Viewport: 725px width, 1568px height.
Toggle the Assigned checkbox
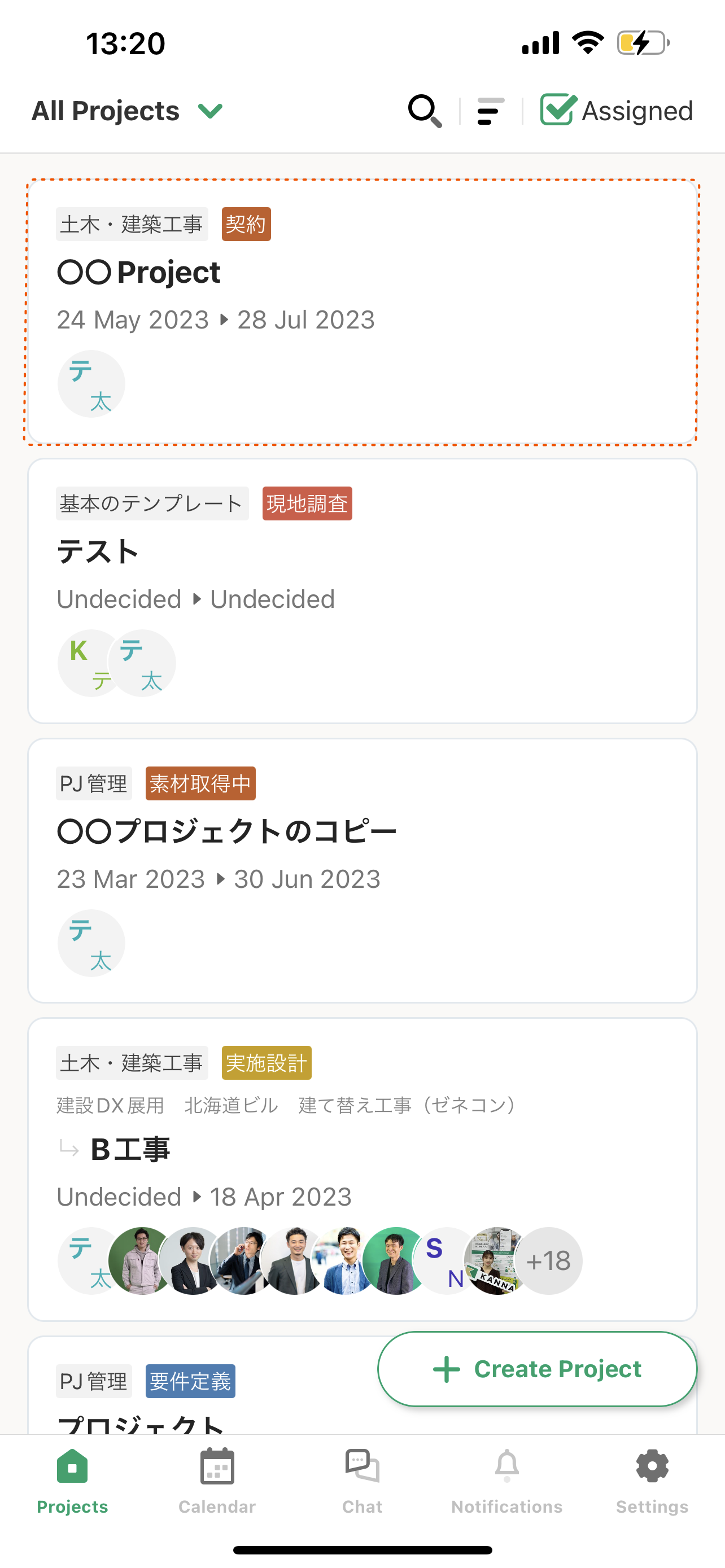[557, 110]
